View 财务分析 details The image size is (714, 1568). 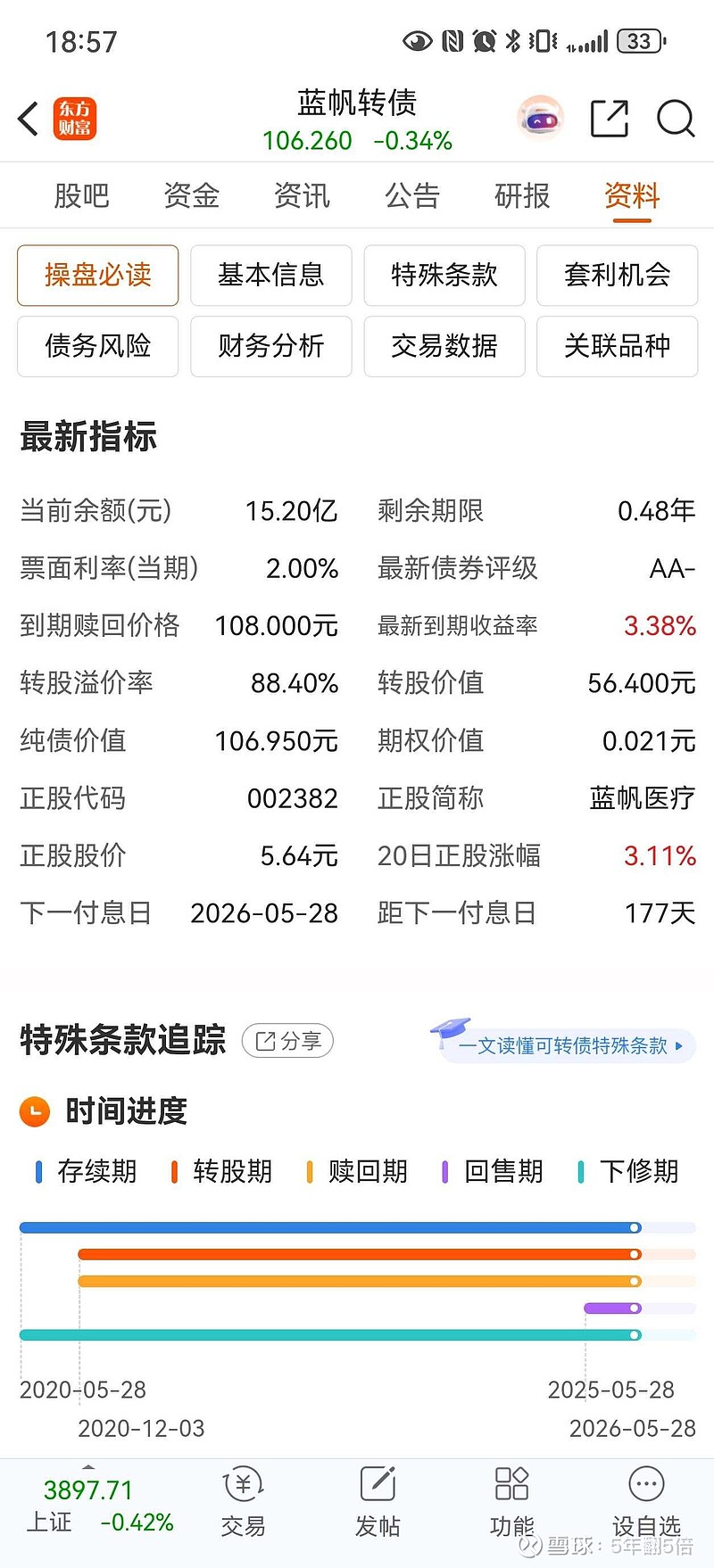[270, 347]
